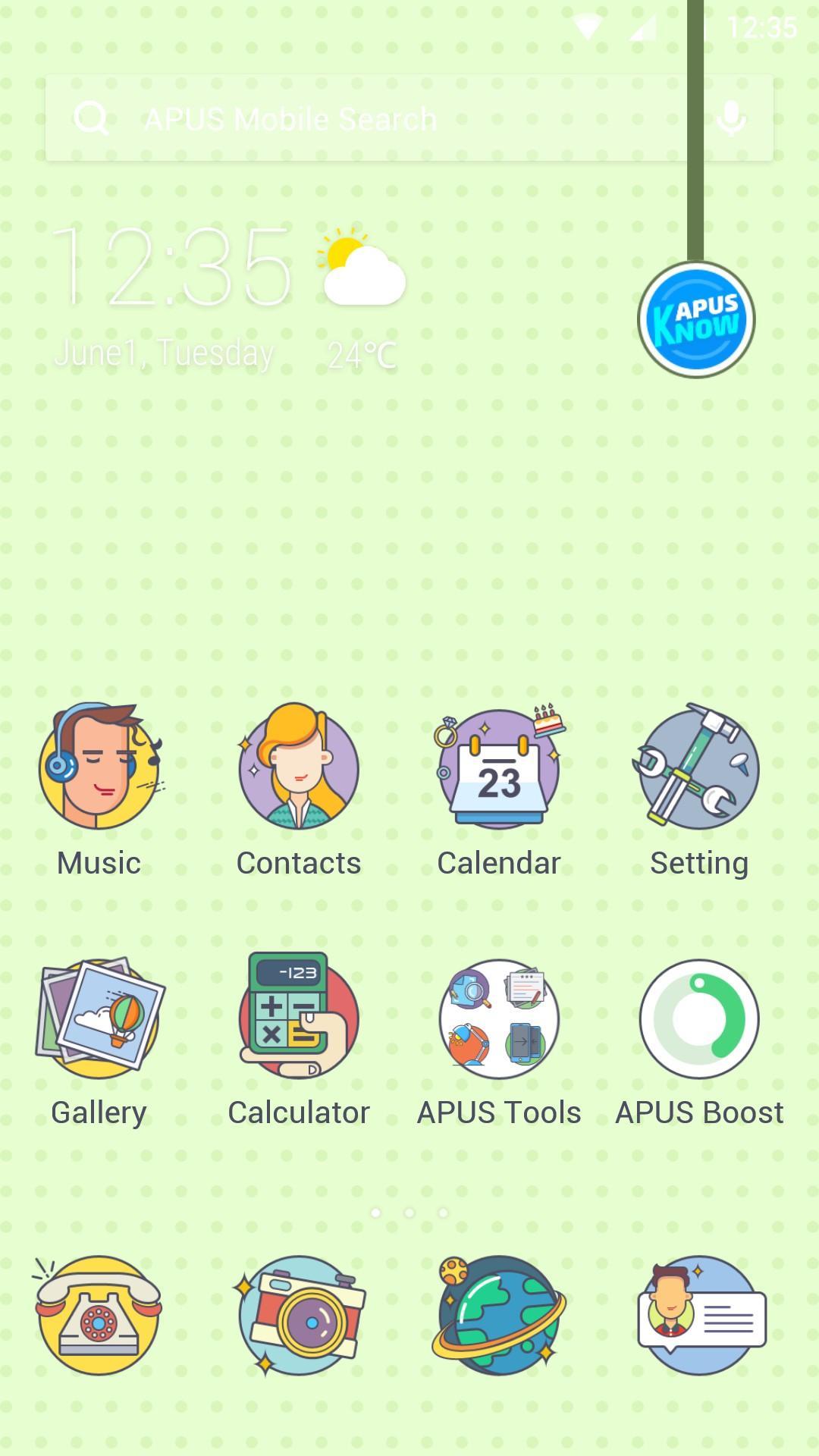Open the Gallery app
The height and width of the screenshot is (1456, 819).
(x=99, y=1018)
